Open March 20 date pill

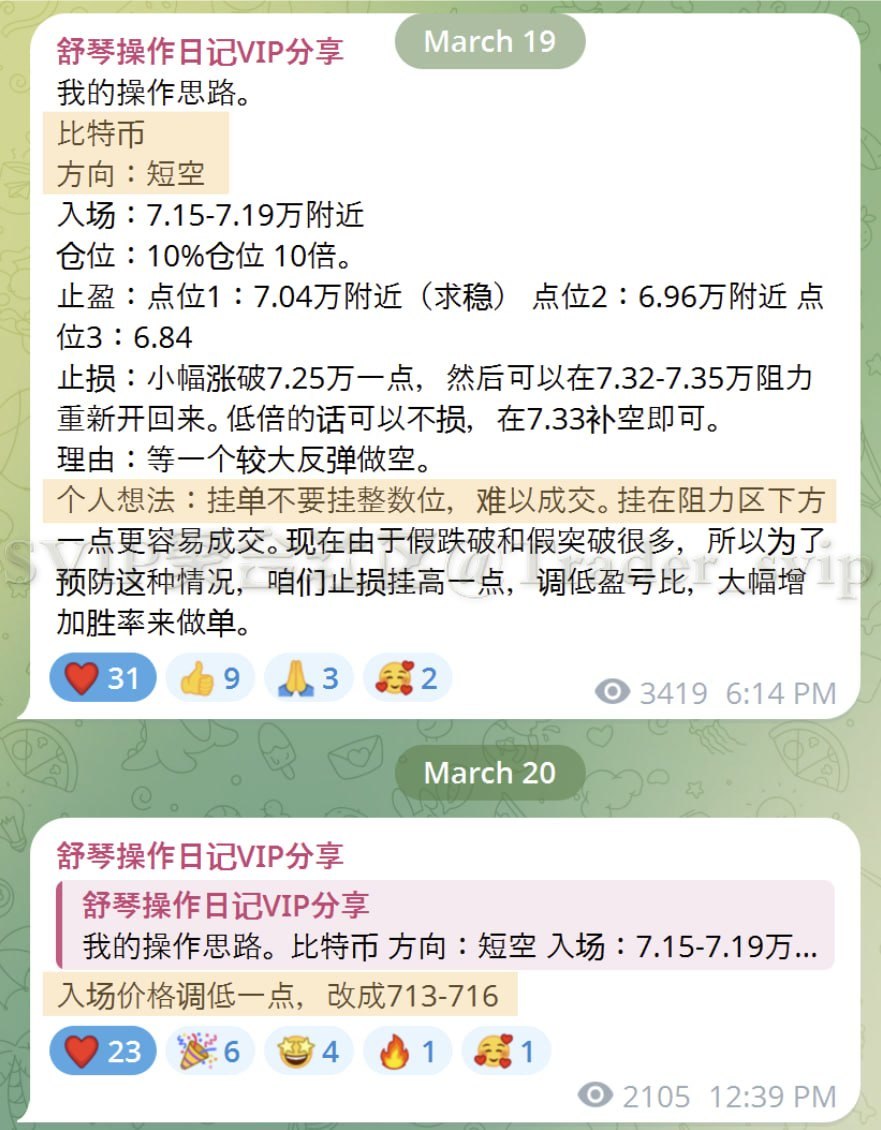click(x=489, y=773)
